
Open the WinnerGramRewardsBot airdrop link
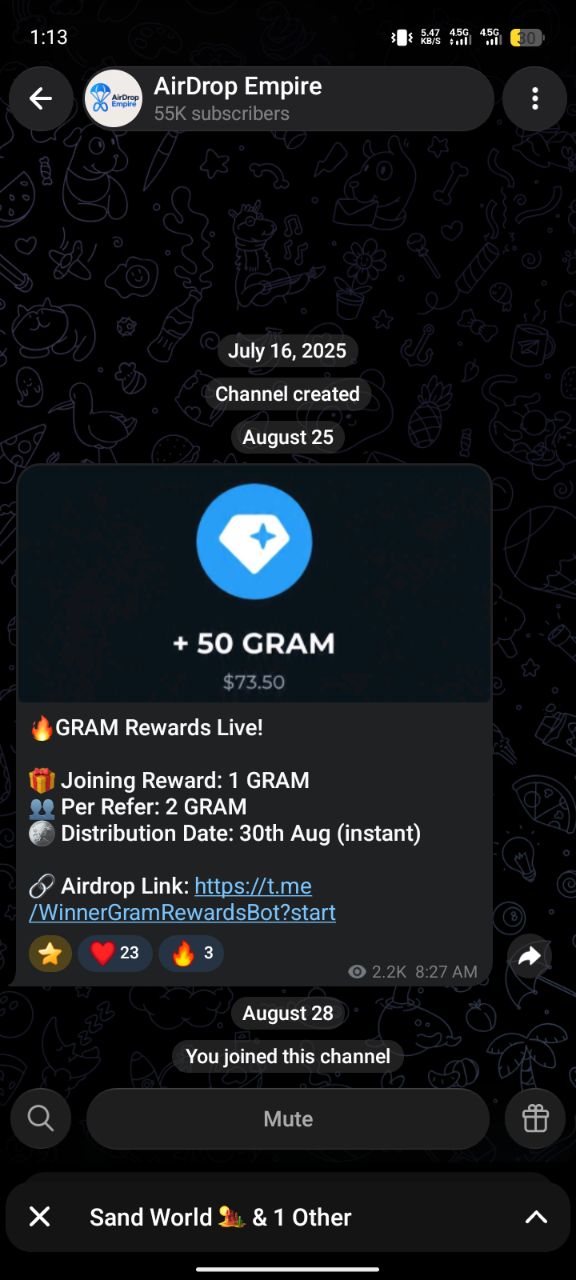click(183, 899)
